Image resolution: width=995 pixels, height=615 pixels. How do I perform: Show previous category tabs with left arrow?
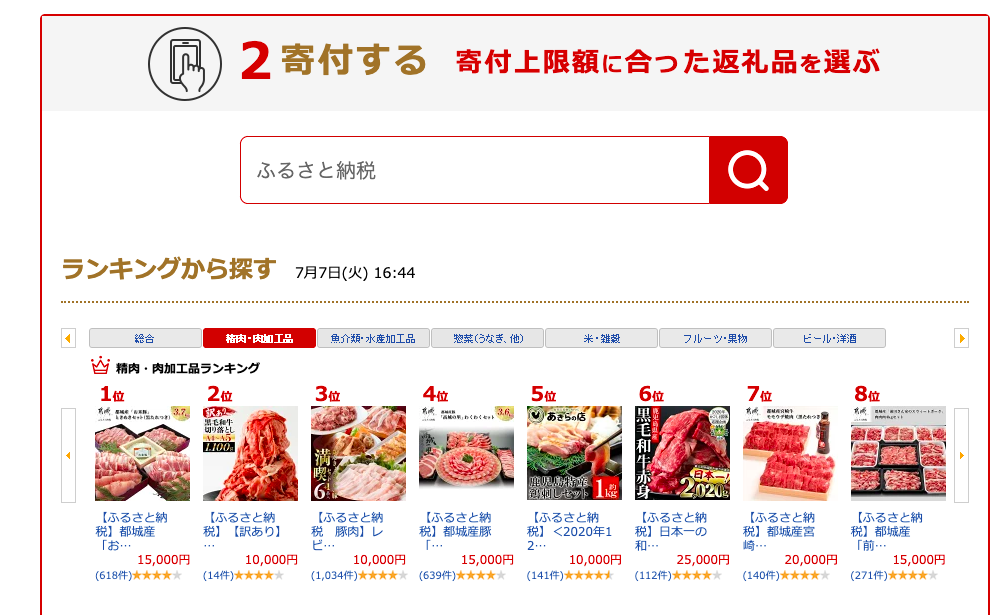point(68,338)
